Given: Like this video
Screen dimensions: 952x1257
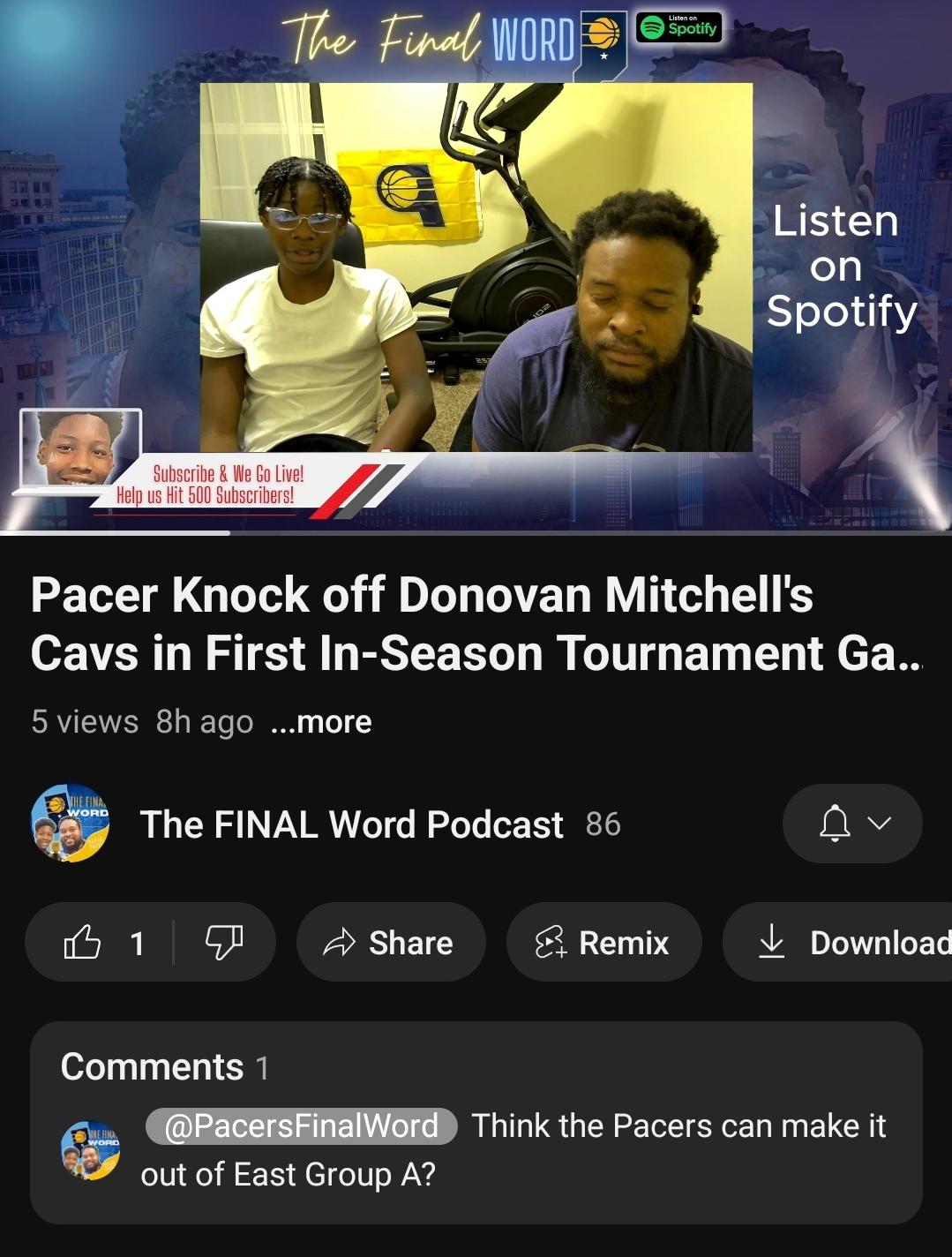Looking at the screenshot, I should click(101, 943).
